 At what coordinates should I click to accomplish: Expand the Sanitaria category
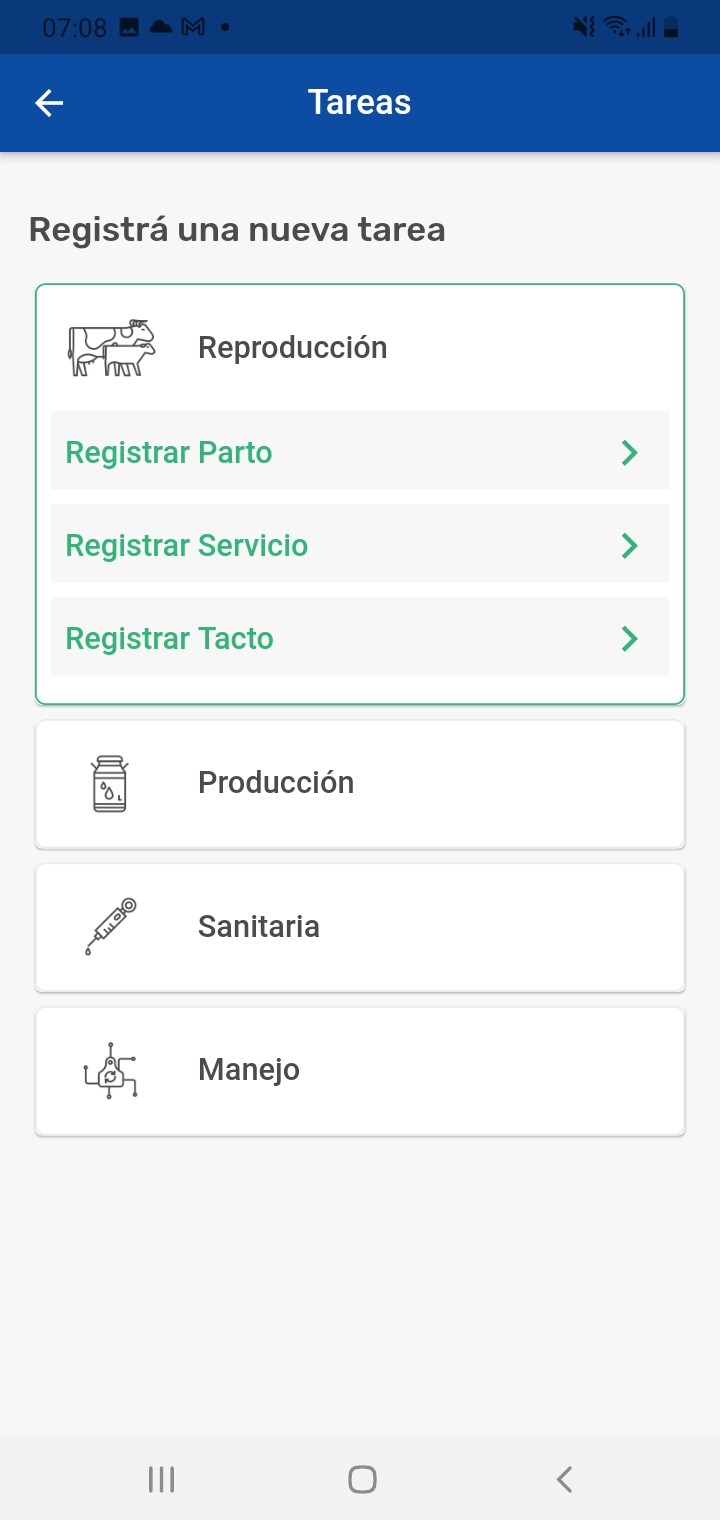[x=359, y=927]
